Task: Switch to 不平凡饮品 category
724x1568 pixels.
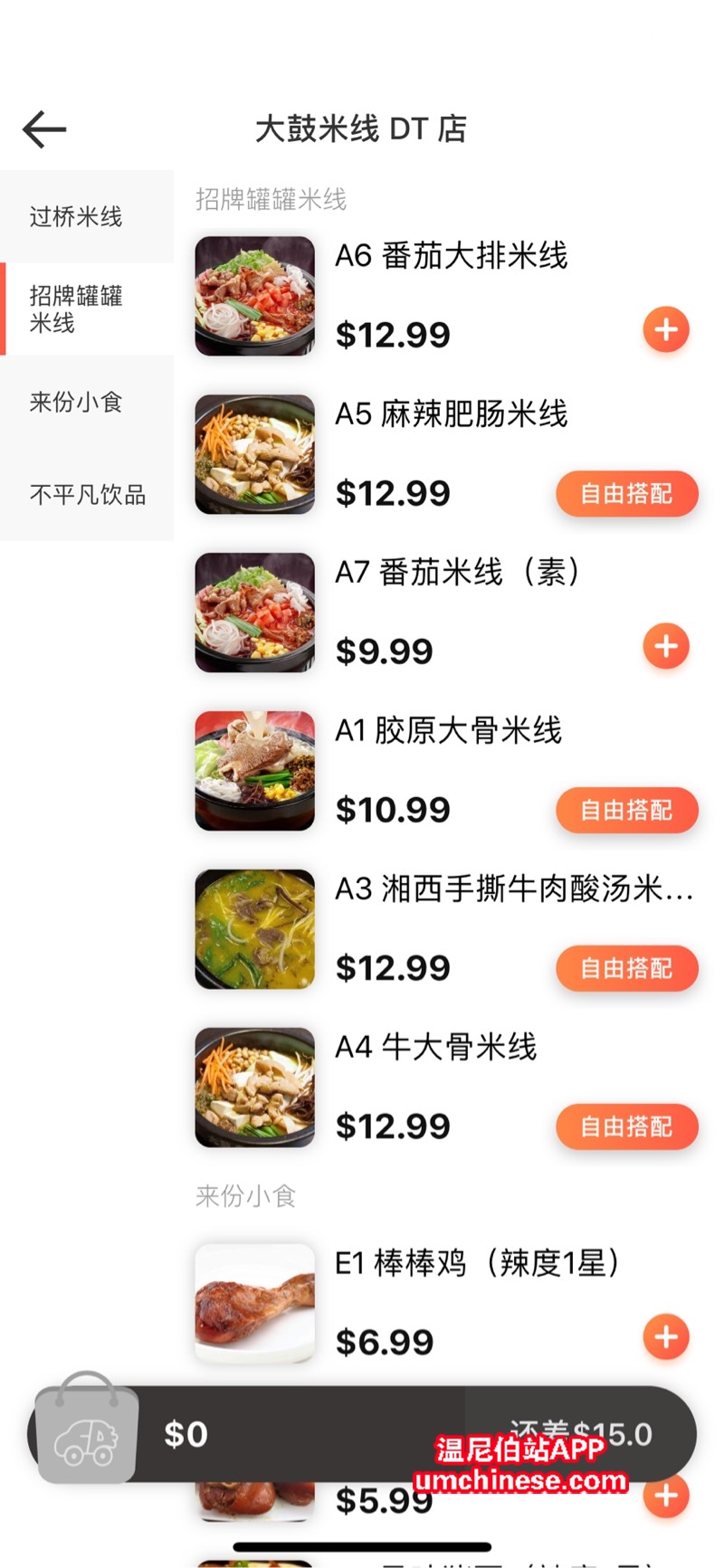Action: coord(86,495)
